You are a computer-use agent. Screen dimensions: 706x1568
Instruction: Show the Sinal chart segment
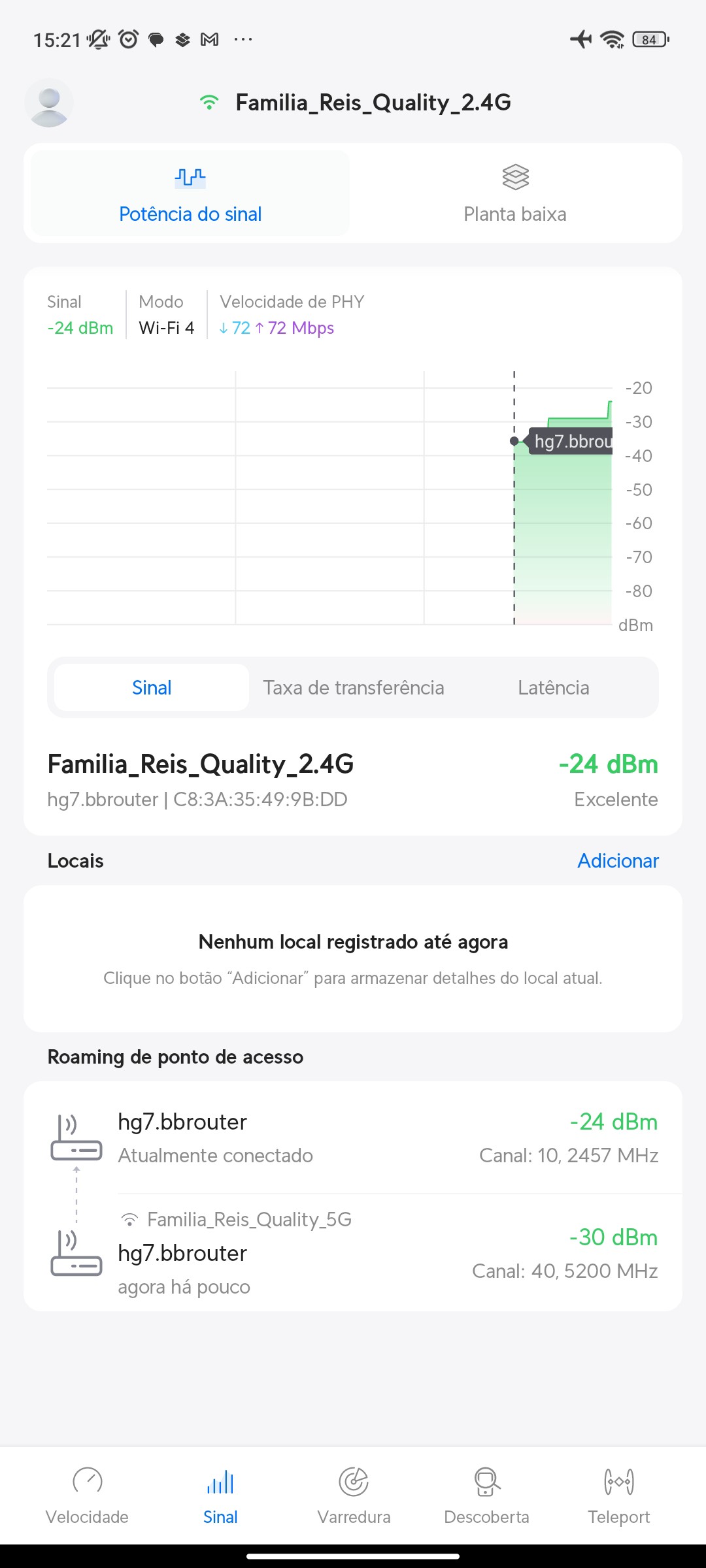[152, 687]
